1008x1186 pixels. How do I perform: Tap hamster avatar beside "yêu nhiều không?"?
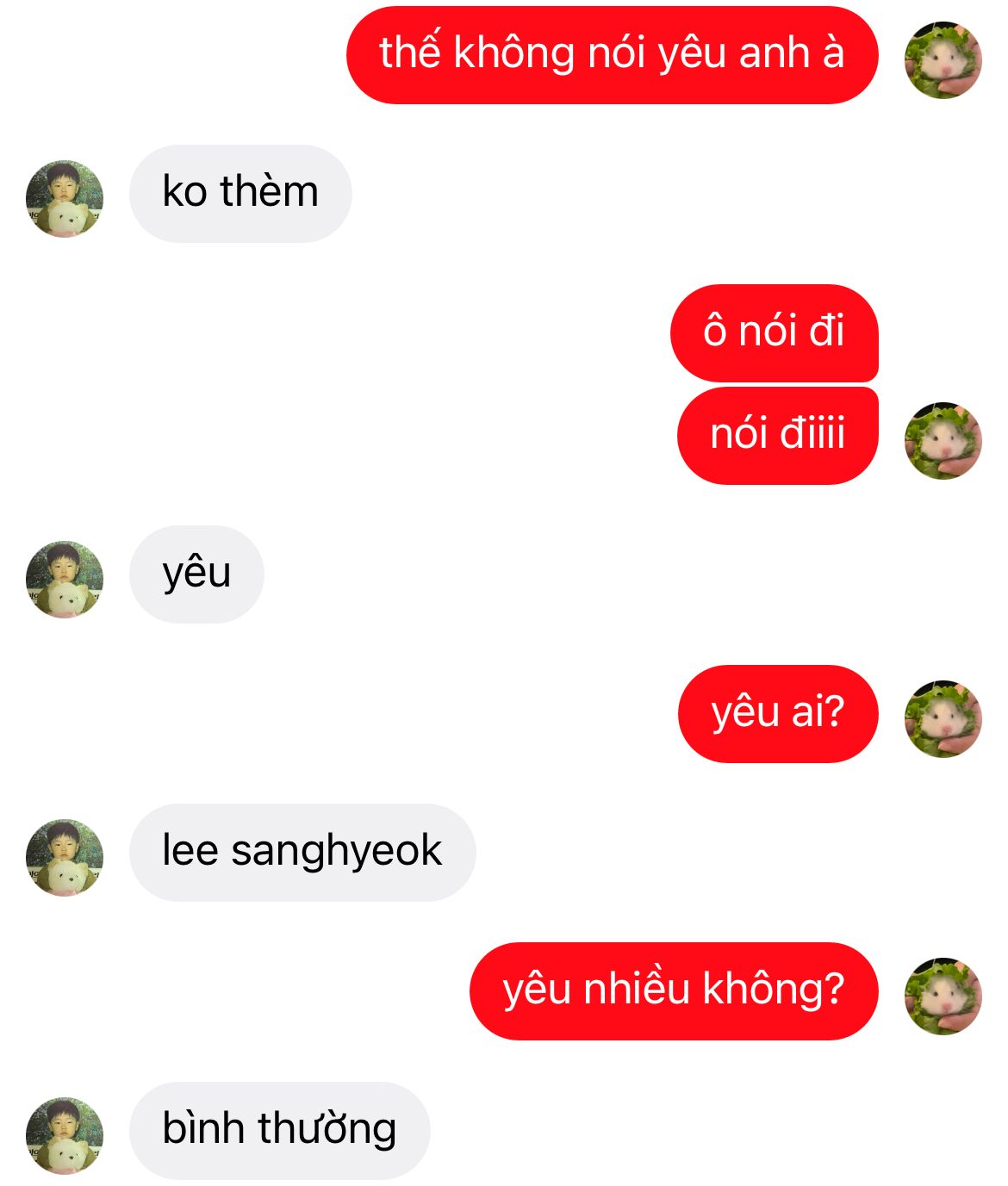[x=943, y=997]
